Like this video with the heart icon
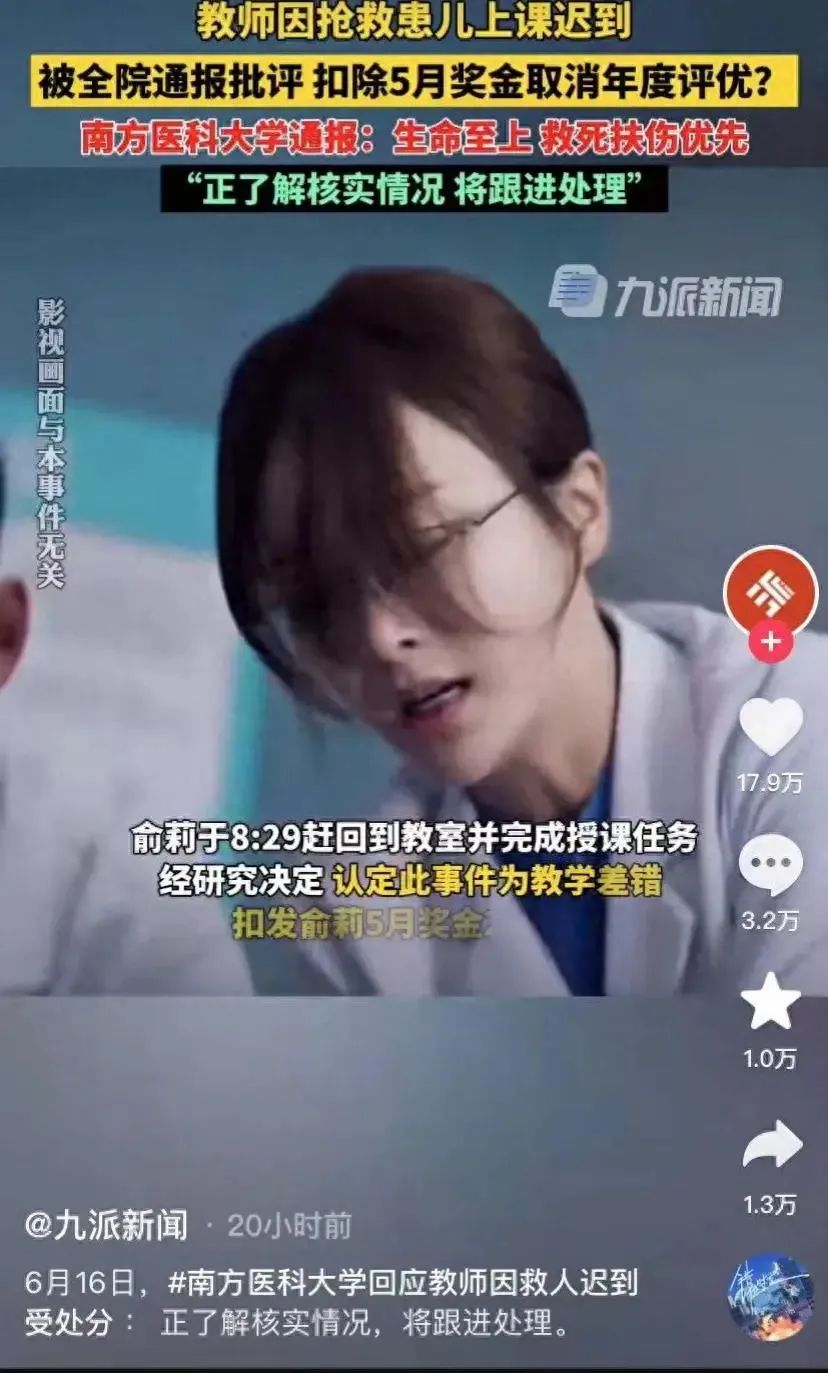Image resolution: width=828 pixels, height=1373 pixels. click(771, 726)
